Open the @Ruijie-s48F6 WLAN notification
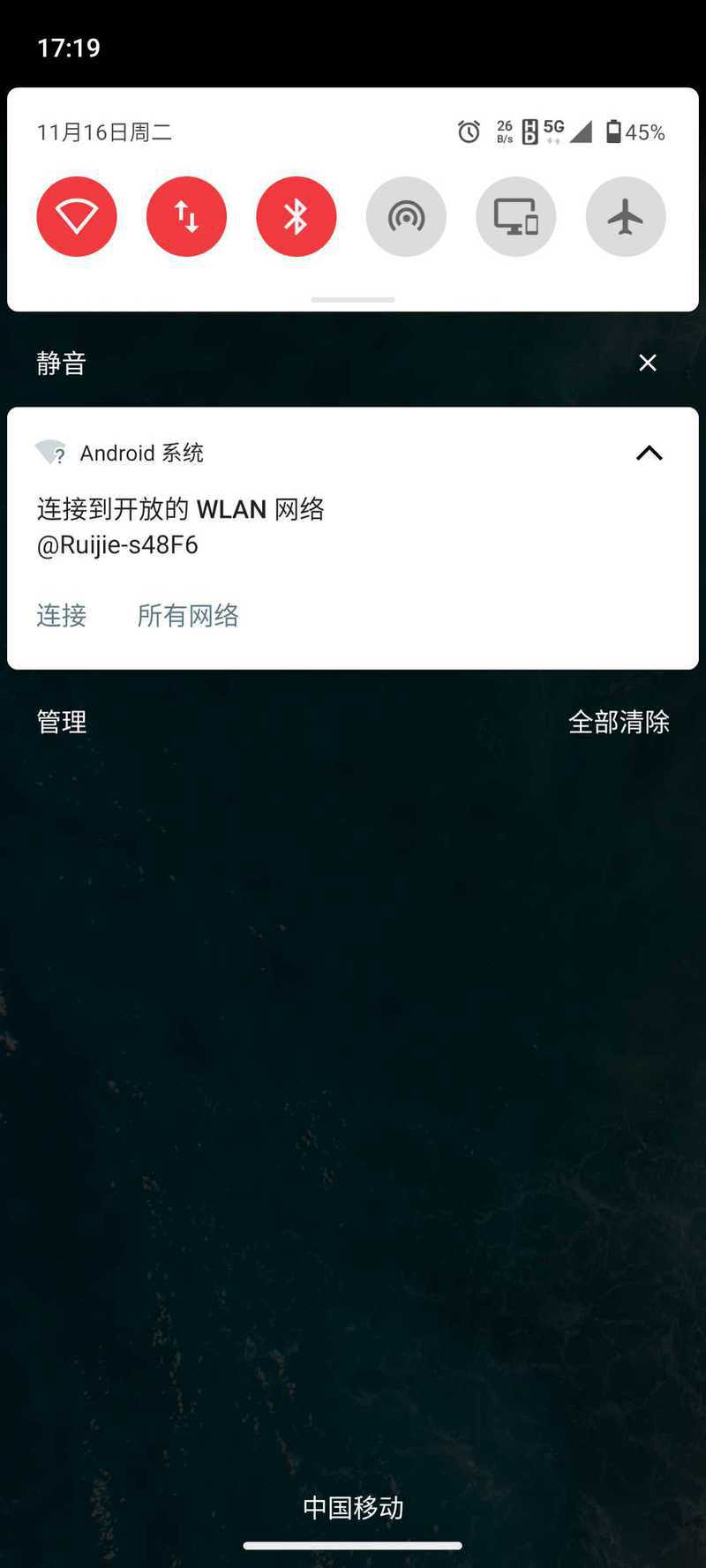The height and width of the screenshot is (1568, 706). (353, 527)
